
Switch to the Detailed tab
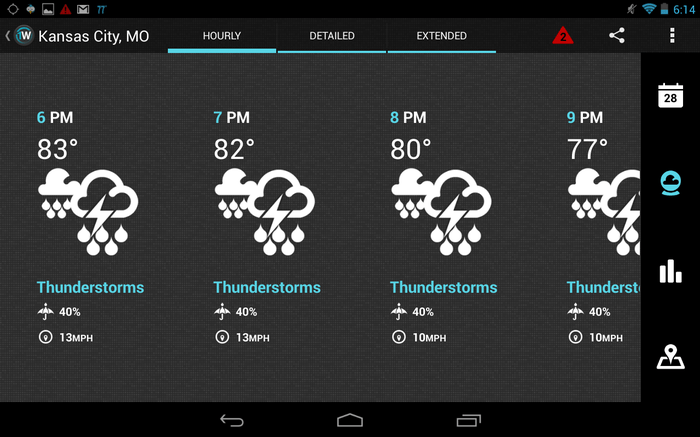332,36
